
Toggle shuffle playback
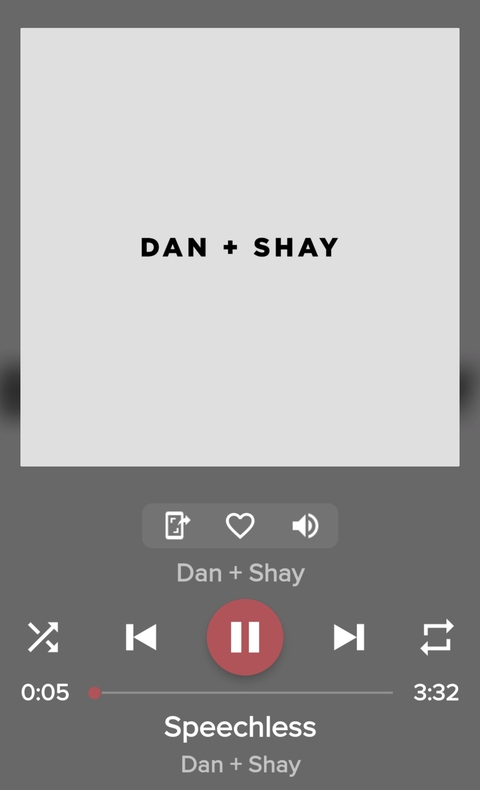(43, 637)
